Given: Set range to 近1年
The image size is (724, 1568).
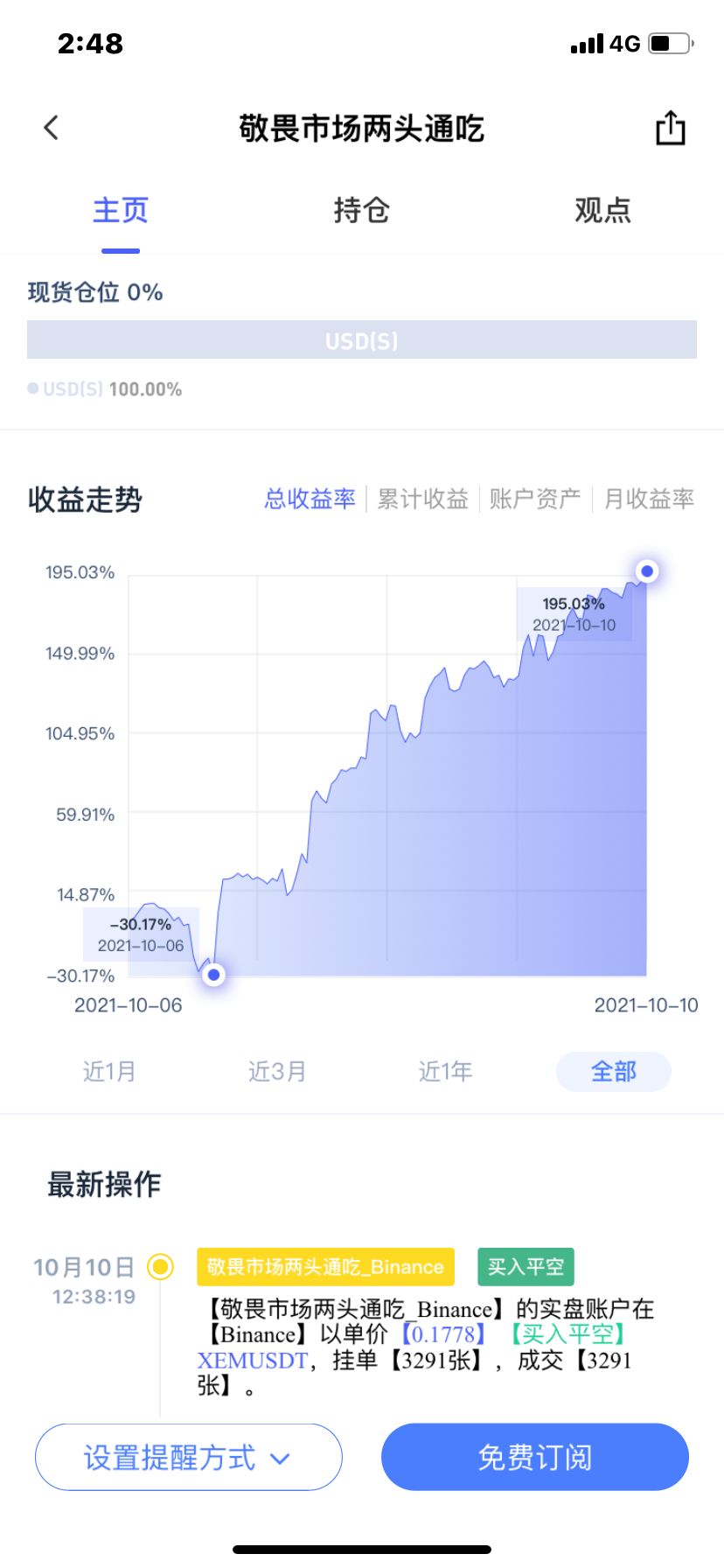Looking at the screenshot, I should pyautogui.click(x=445, y=1071).
